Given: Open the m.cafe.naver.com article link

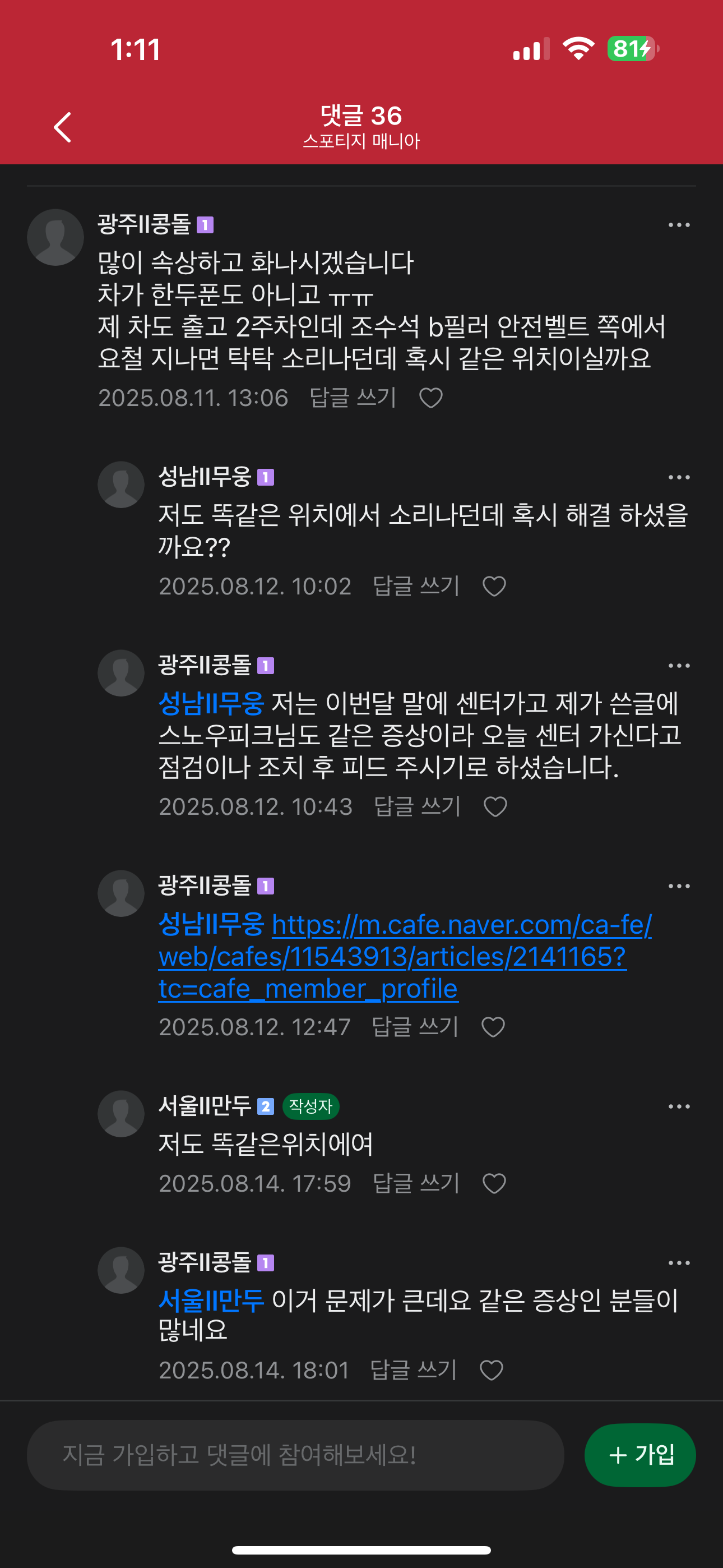Looking at the screenshot, I should [405, 957].
